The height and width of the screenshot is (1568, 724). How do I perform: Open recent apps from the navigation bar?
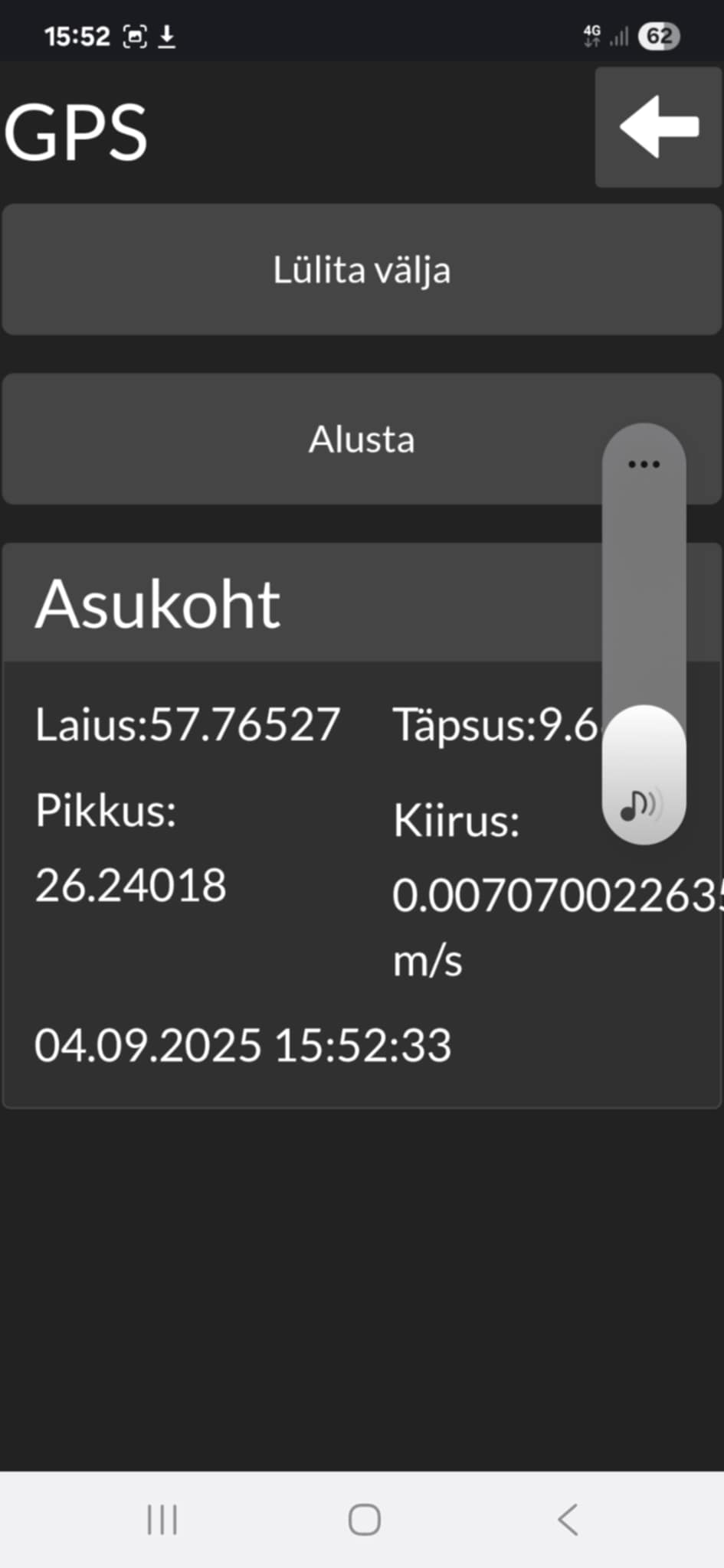pos(162,1520)
